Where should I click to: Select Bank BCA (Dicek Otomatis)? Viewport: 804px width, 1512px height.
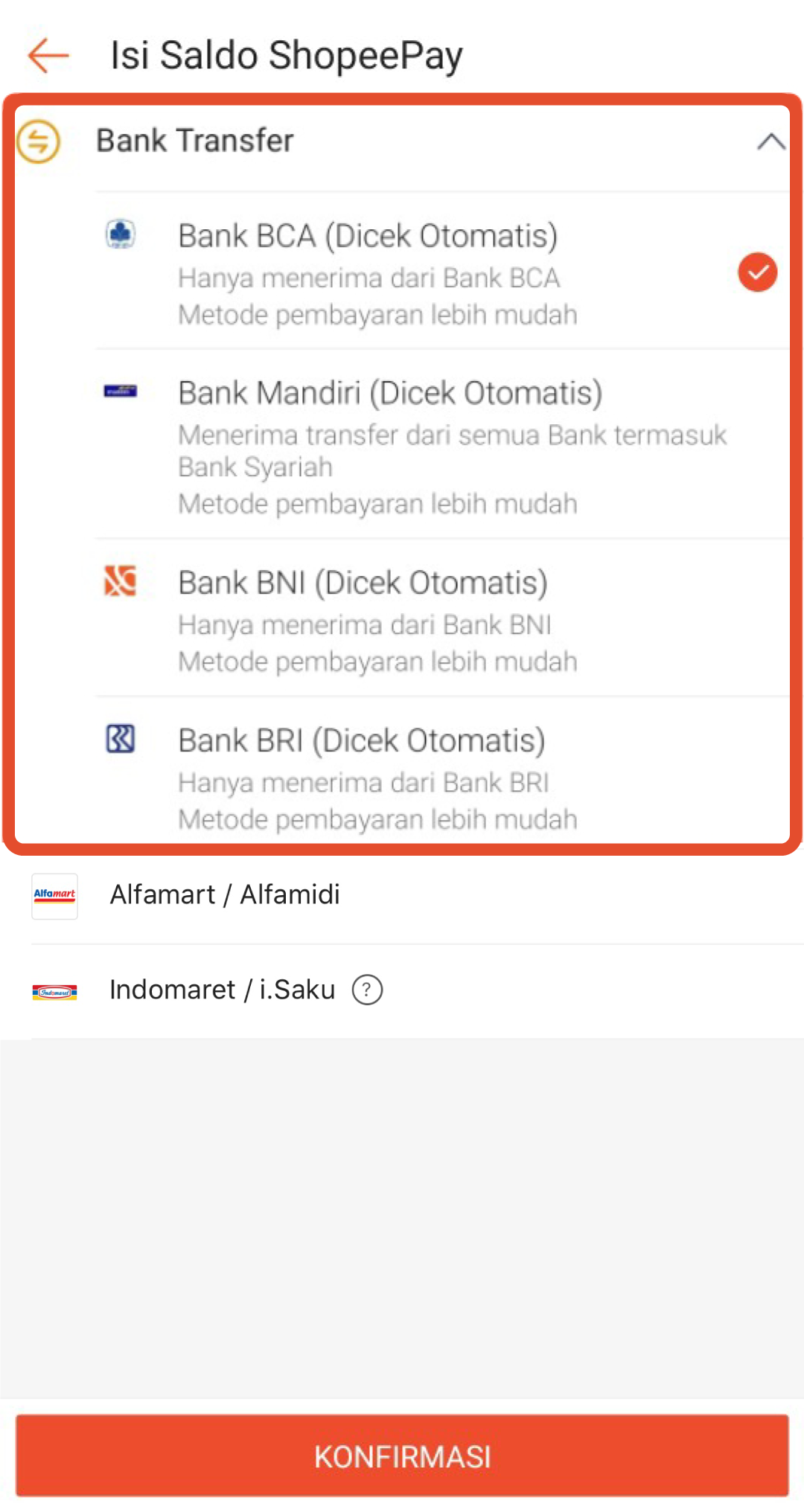(442, 272)
